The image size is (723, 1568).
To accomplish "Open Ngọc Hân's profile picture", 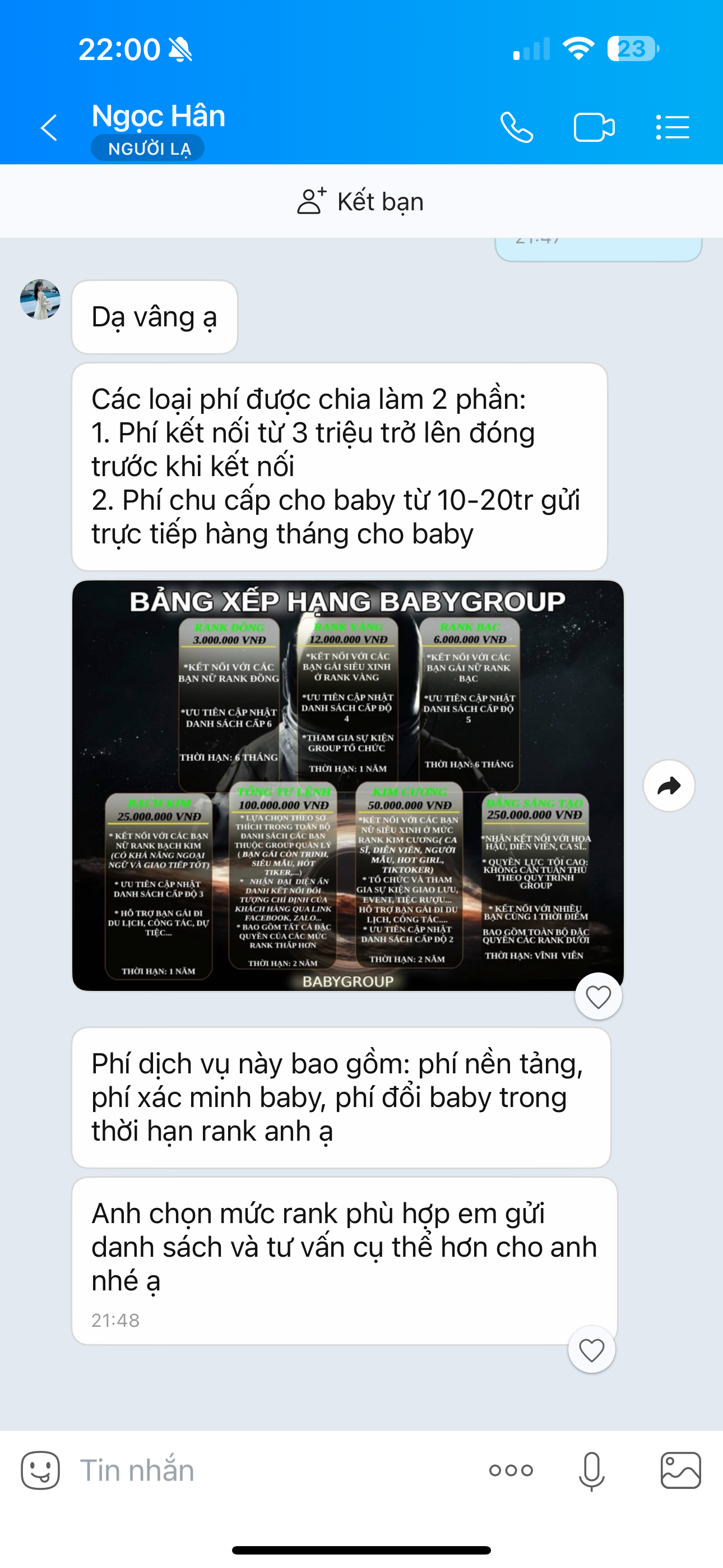I will (x=40, y=299).
